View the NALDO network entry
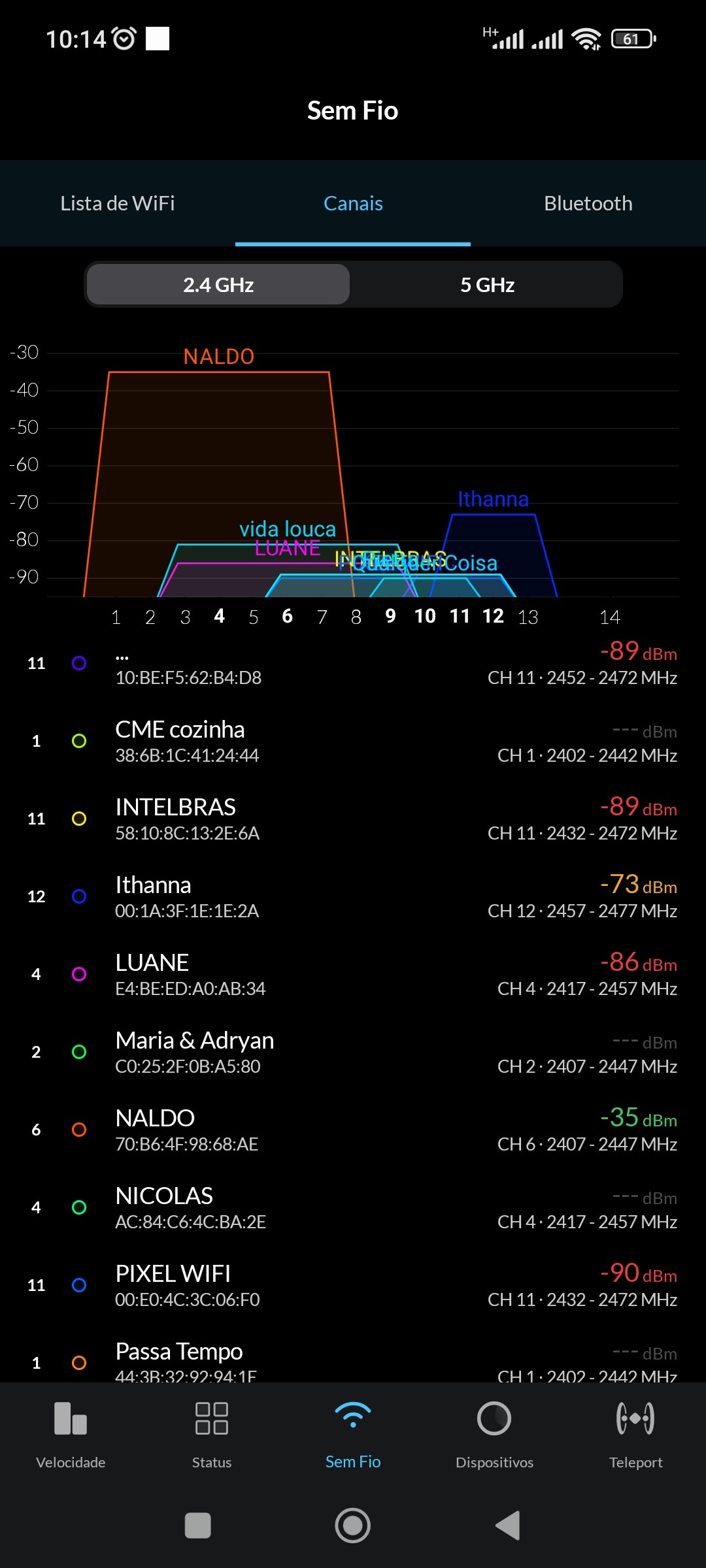 point(353,1130)
